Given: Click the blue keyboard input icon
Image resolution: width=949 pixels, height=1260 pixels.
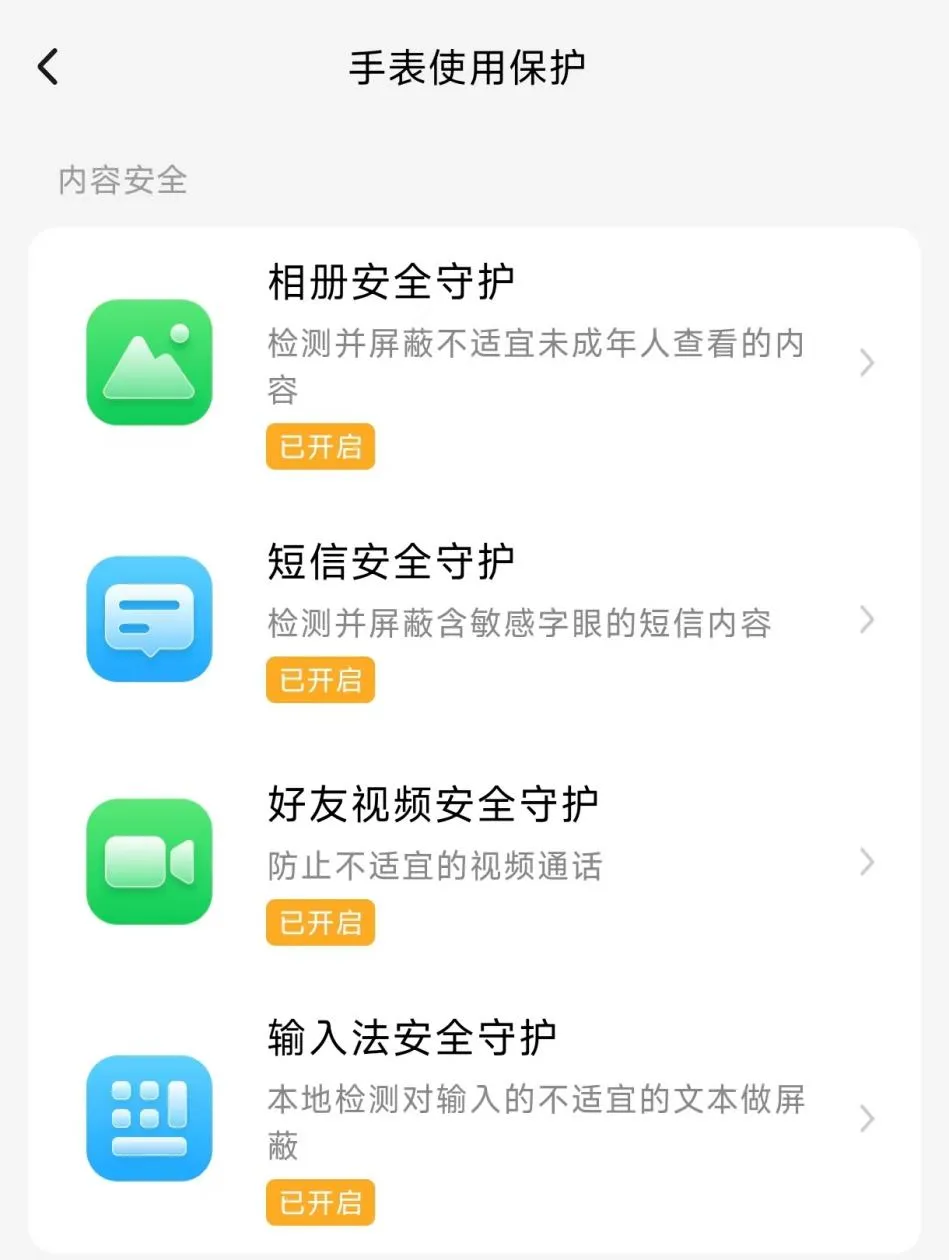Looking at the screenshot, I should pos(148,1118).
